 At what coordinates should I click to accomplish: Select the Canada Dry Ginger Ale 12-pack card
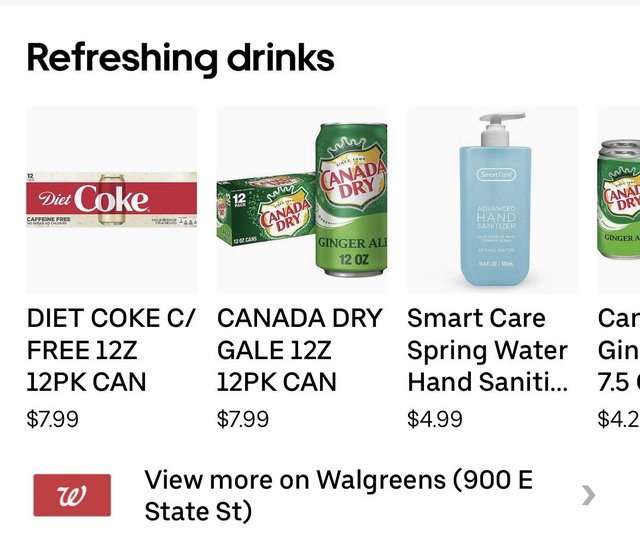click(x=301, y=200)
